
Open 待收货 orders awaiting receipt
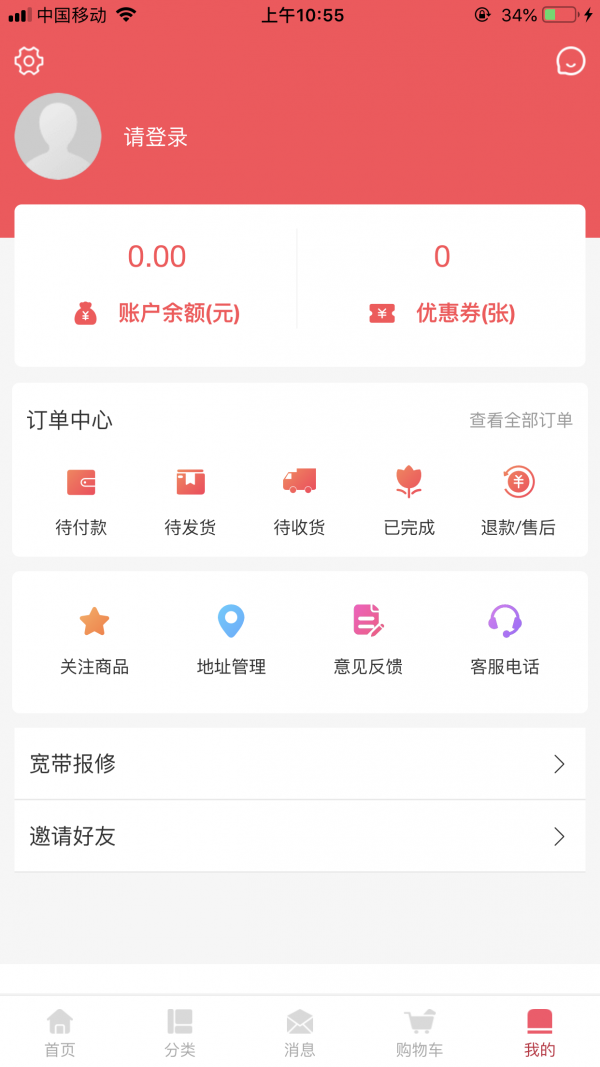299,501
